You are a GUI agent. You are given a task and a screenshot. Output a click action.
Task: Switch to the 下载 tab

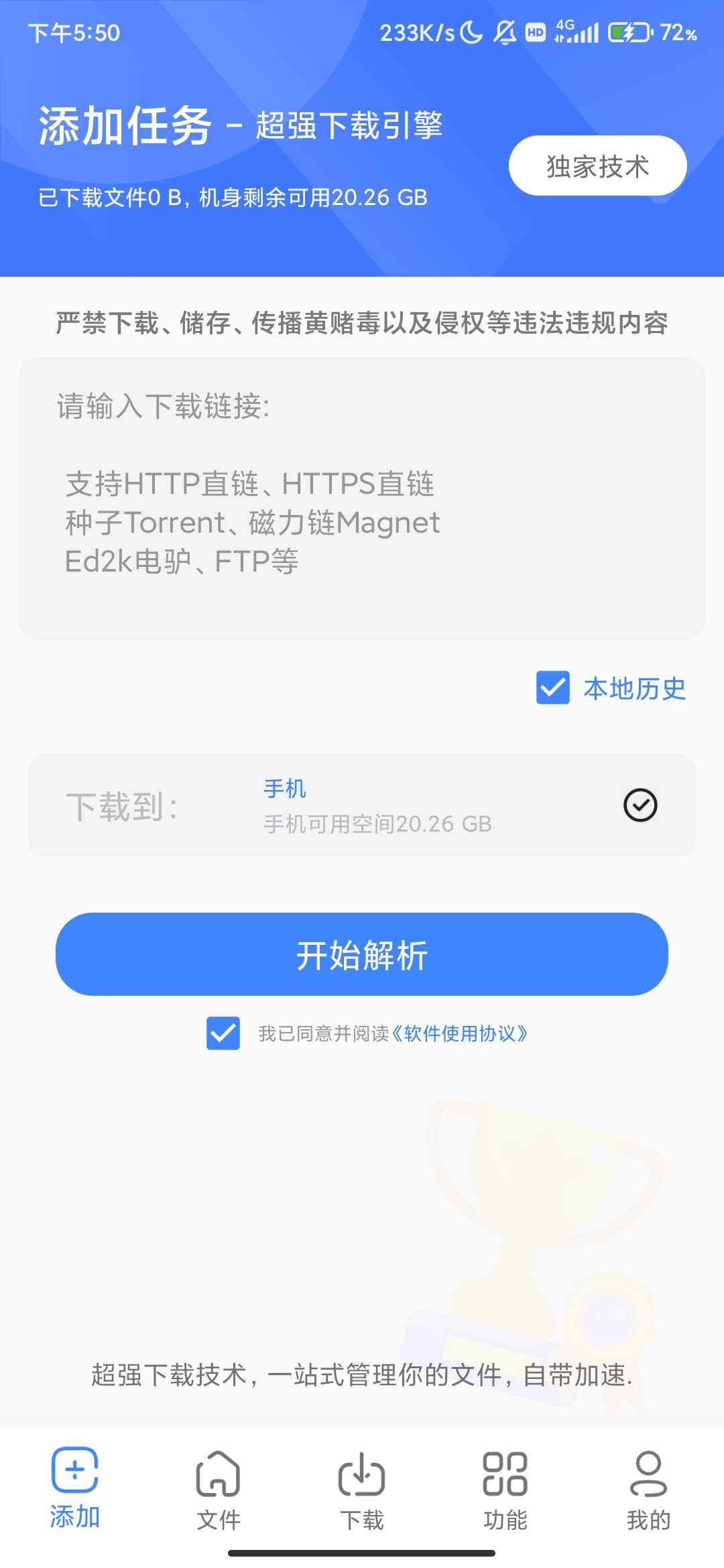(x=362, y=1488)
